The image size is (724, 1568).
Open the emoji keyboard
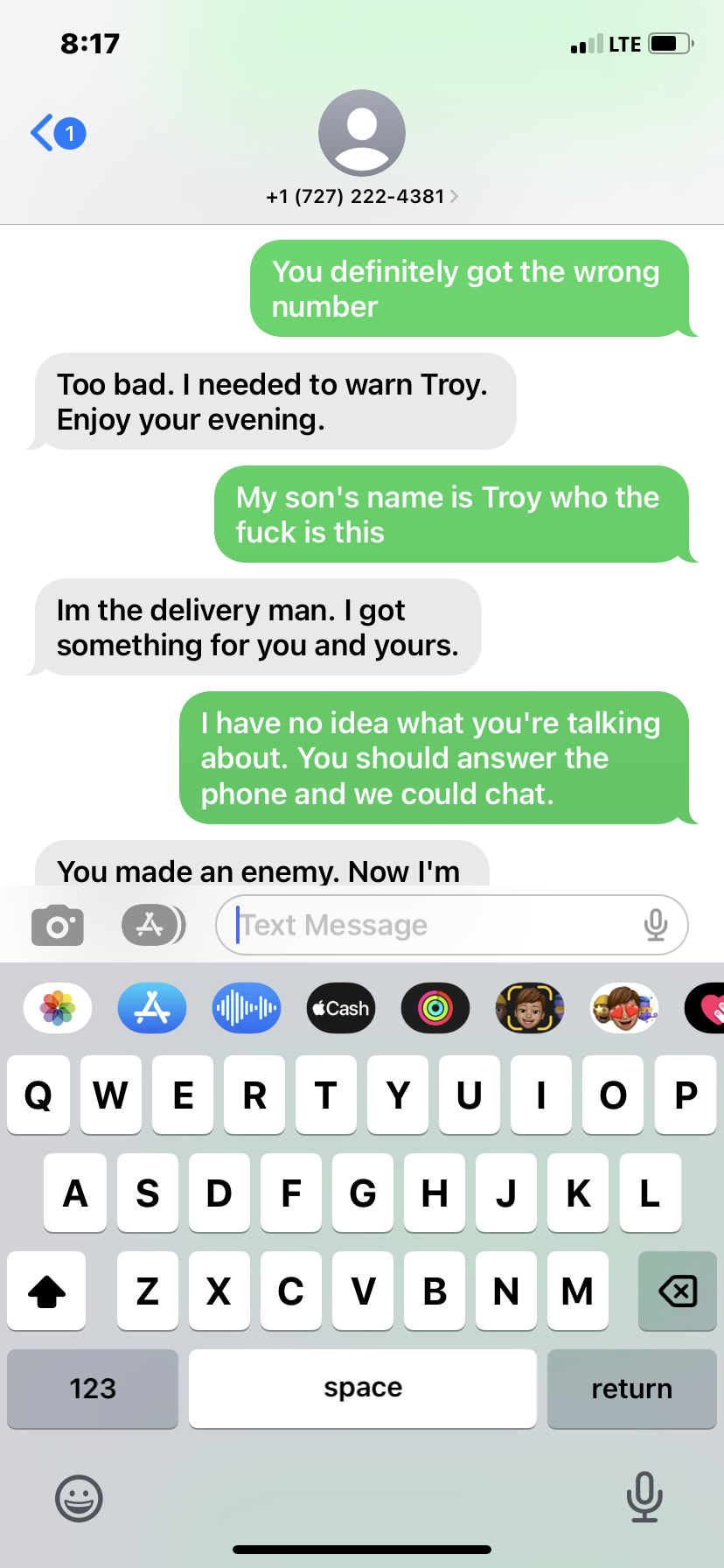[x=79, y=1499]
